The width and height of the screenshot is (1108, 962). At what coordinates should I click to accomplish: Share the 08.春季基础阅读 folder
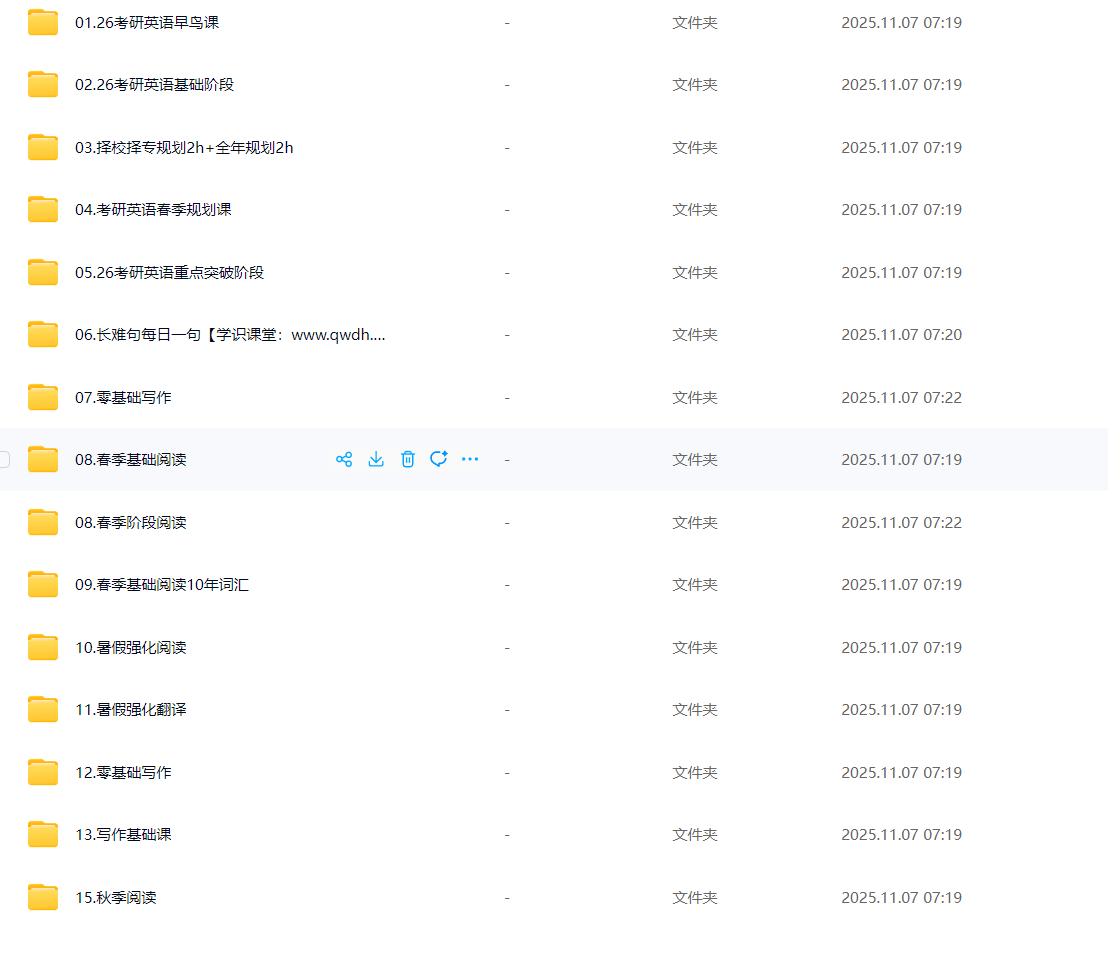coord(344,459)
